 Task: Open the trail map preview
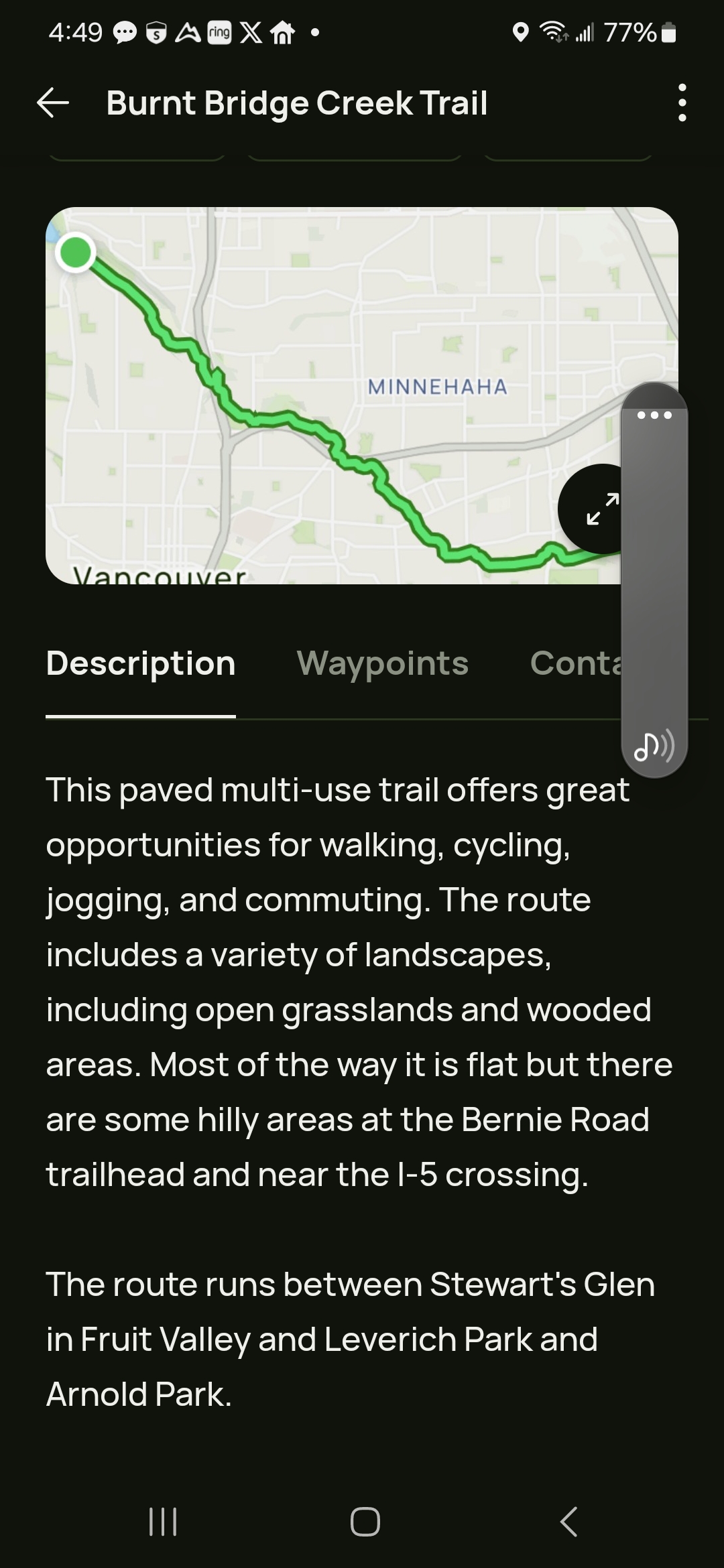click(x=333, y=395)
